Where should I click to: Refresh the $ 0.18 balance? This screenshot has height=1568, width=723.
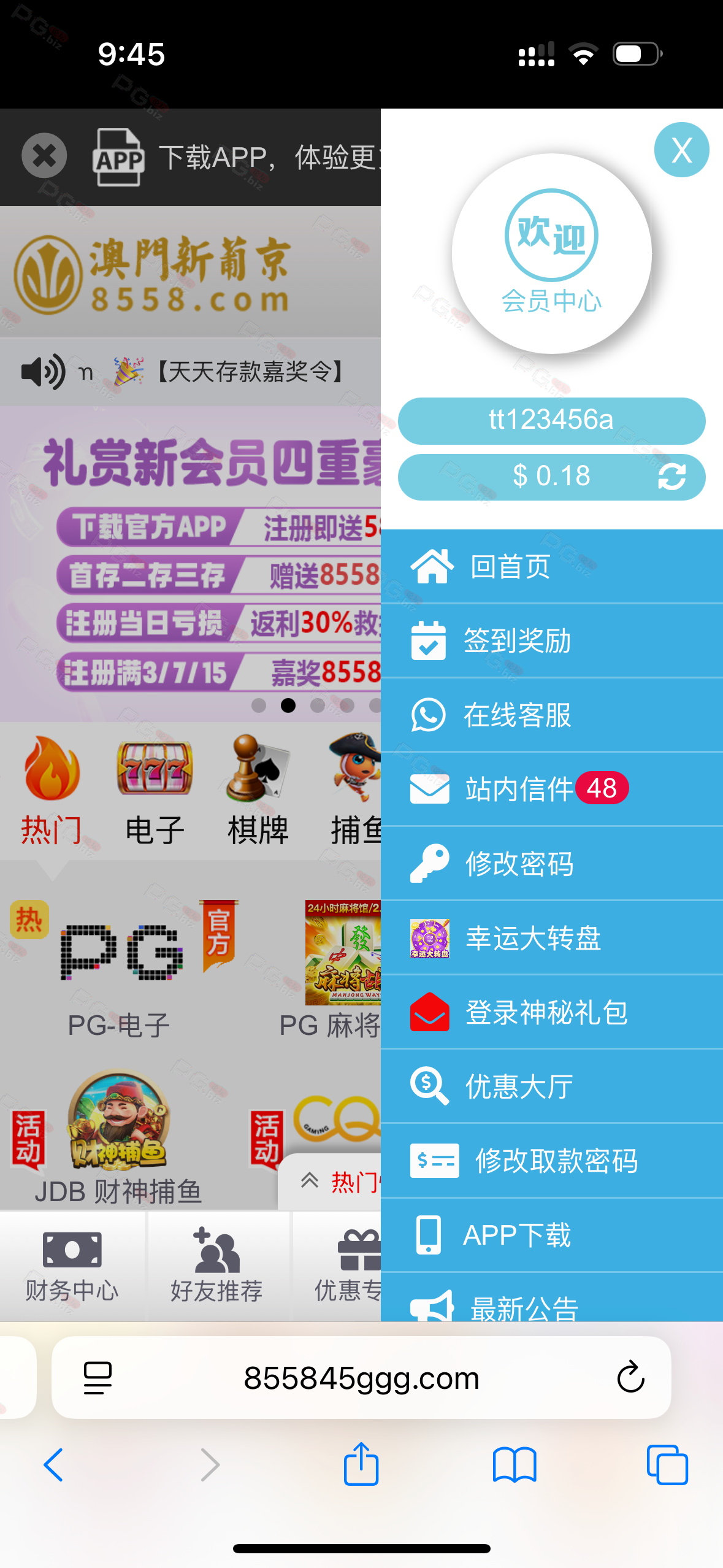point(671,477)
